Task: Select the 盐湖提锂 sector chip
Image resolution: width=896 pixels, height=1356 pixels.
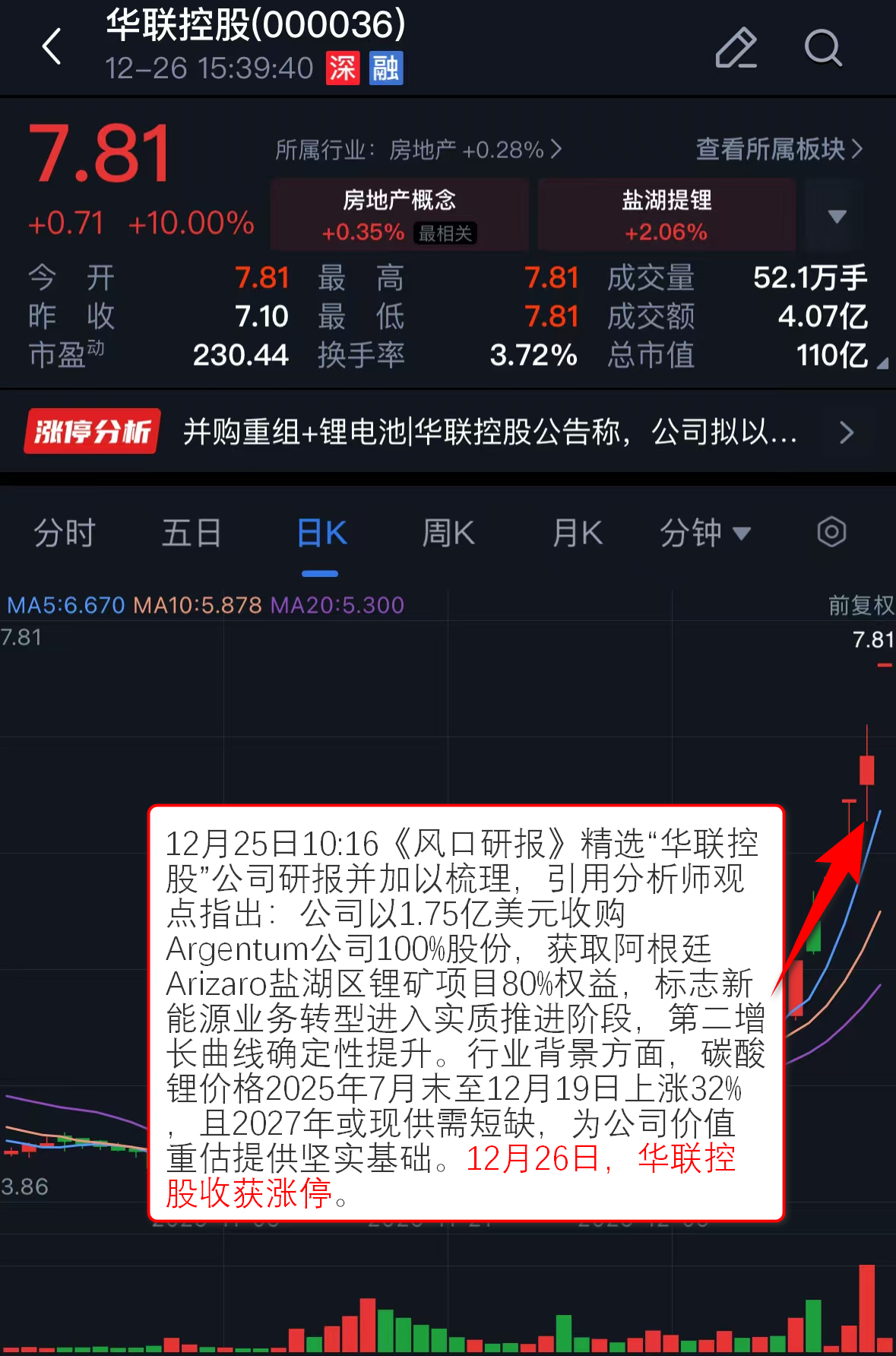Action: (x=666, y=215)
